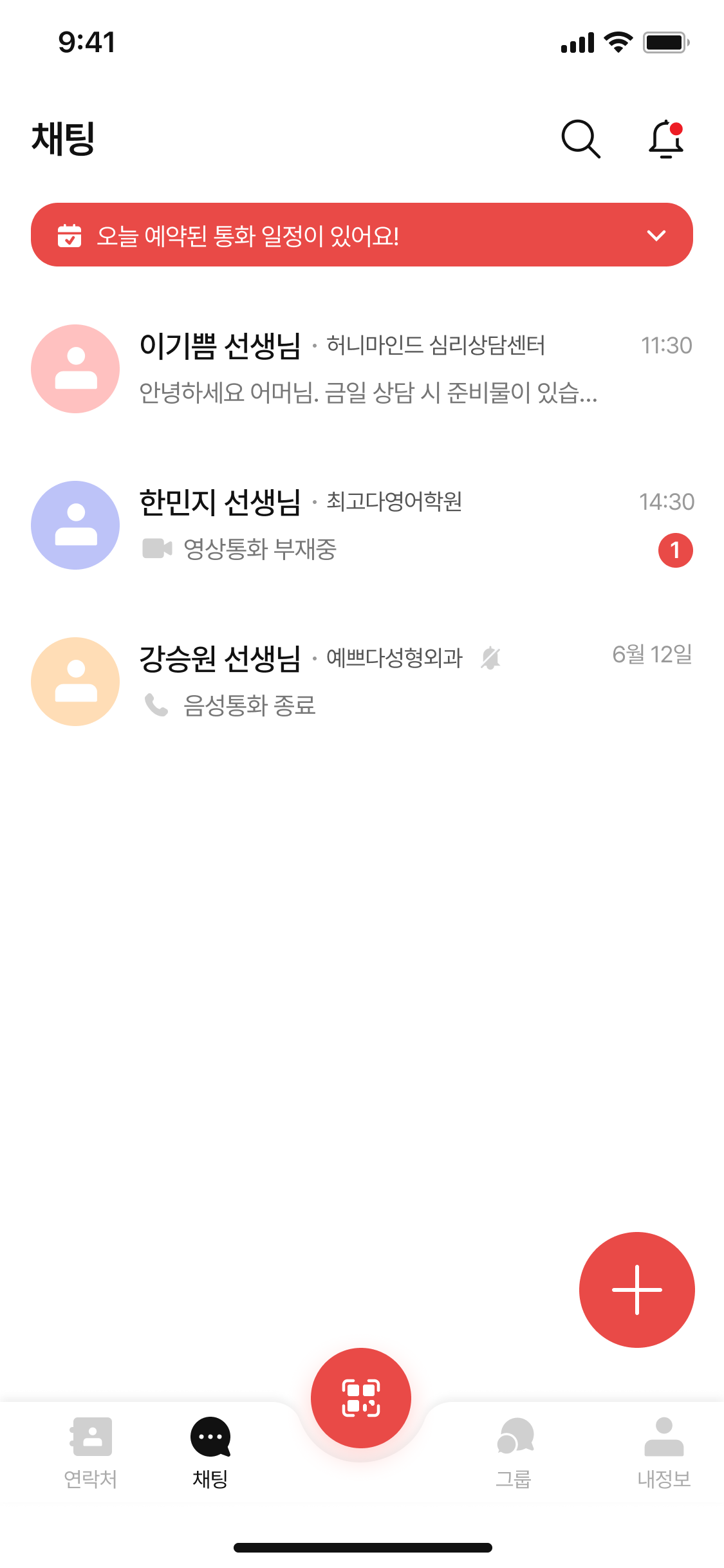Open notifications via the bell icon
Image resolution: width=724 pixels, height=1568 pixels.
point(666,138)
